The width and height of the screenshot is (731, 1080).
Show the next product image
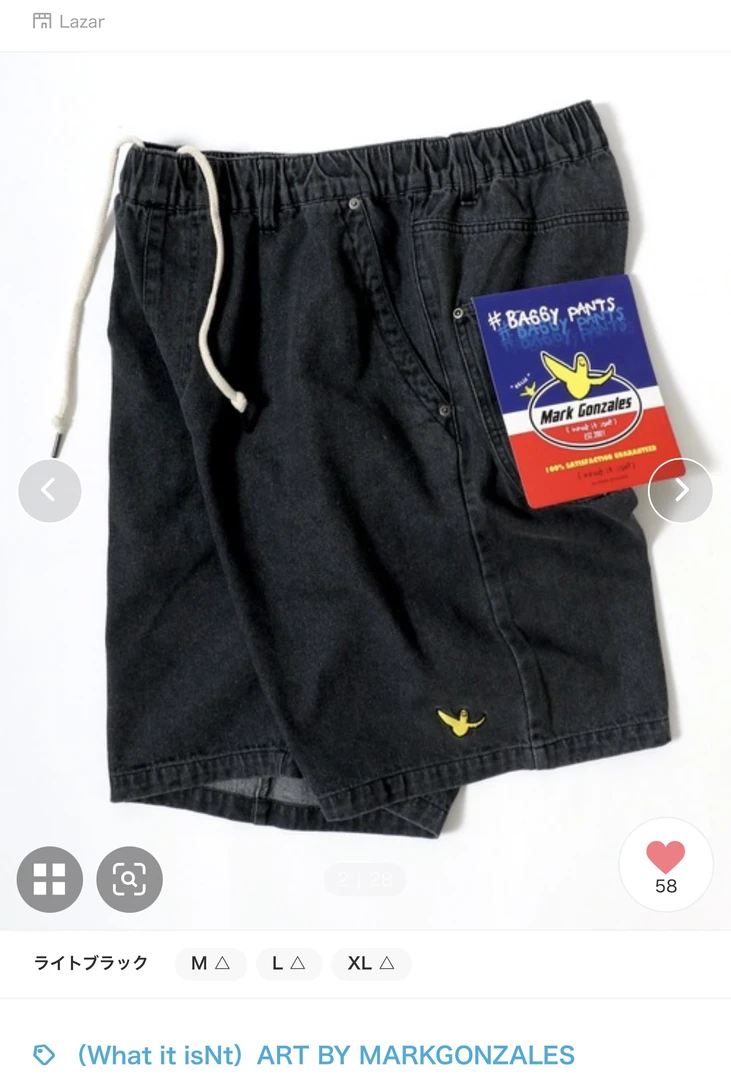click(680, 490)
